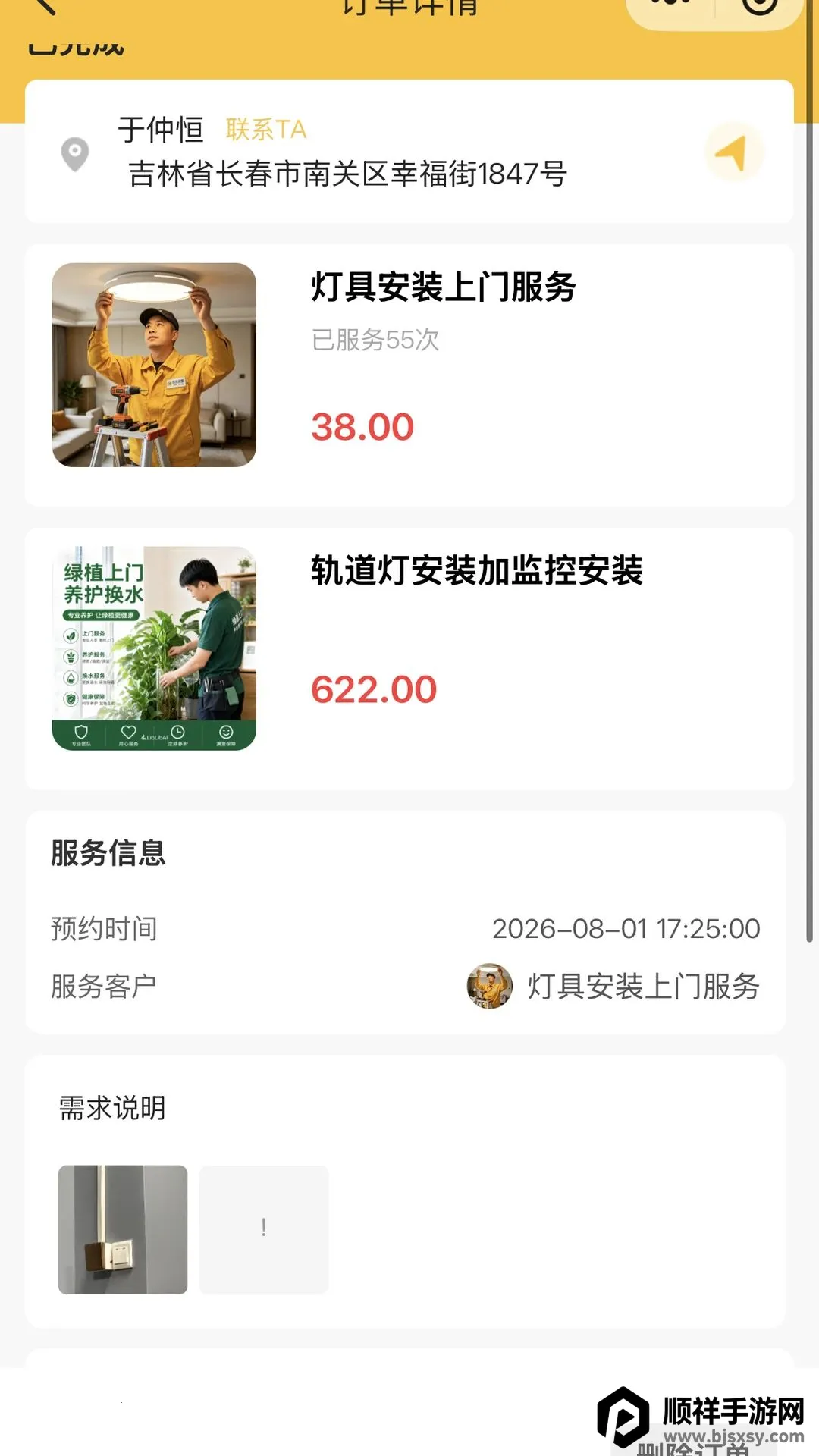Open the 灯具安装上门服务 service card
Image resolution: width=819 pixels, height=1456 pixels.
point(409,375)
